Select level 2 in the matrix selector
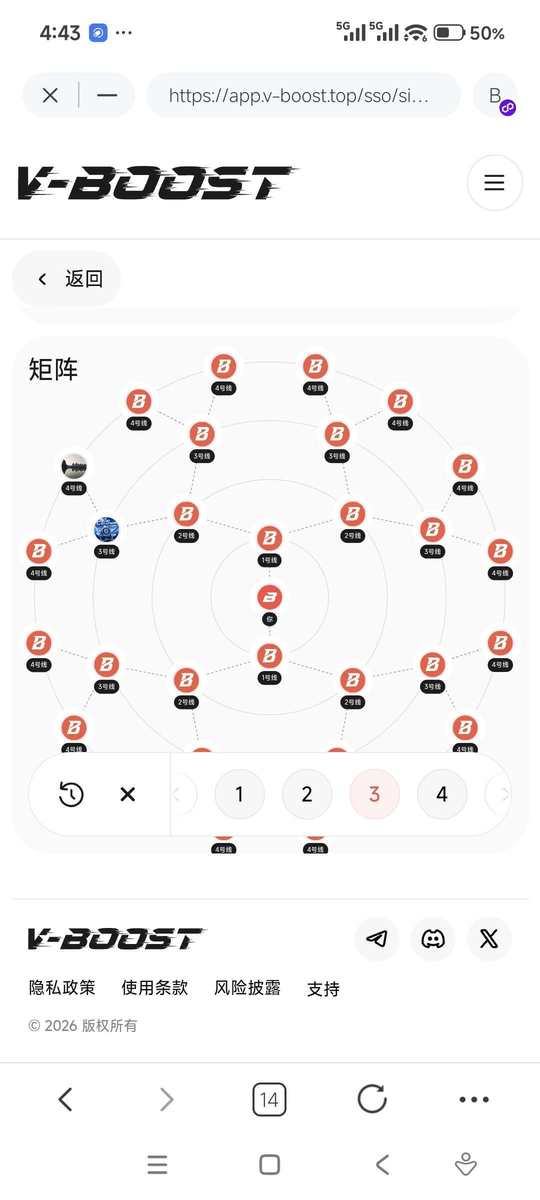 307,794
